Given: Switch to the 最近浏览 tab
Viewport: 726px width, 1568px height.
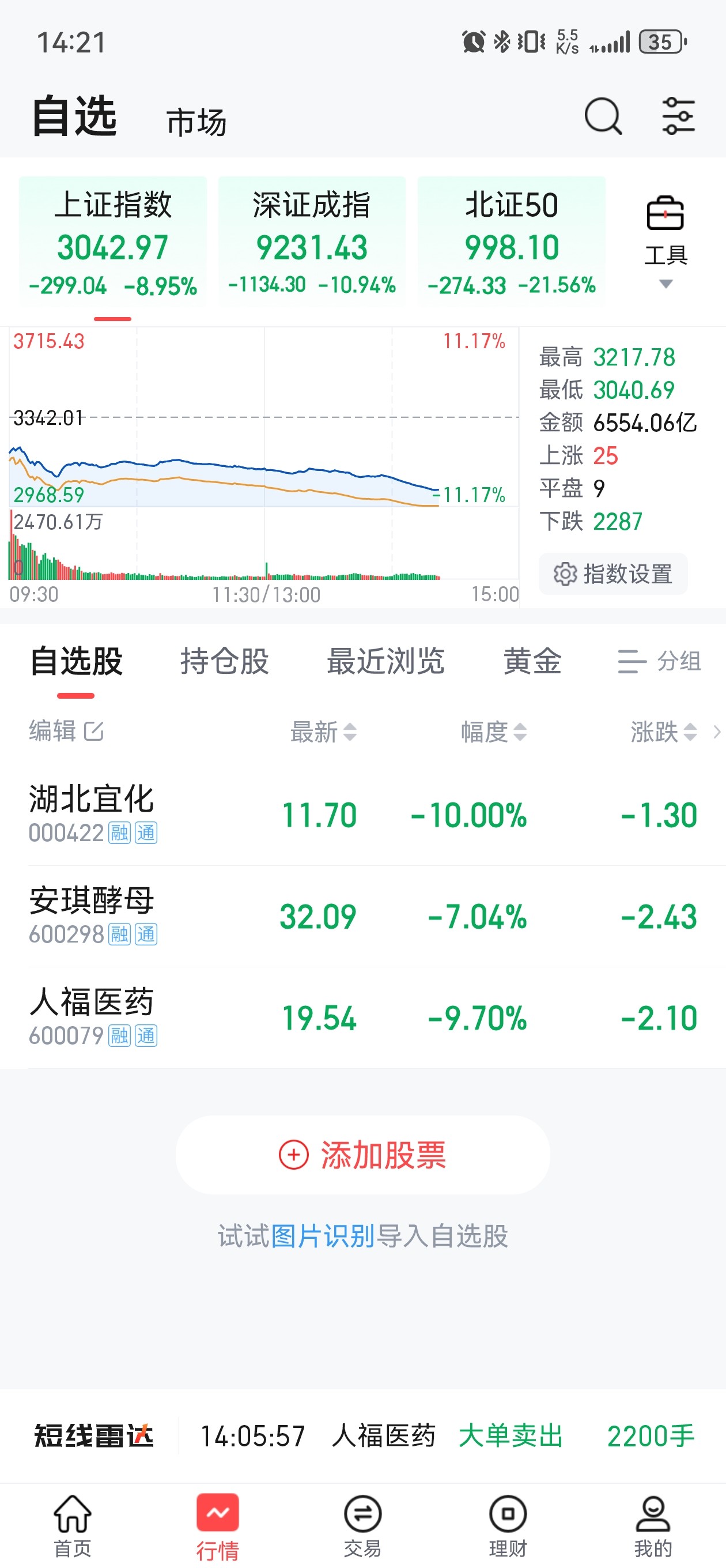Looking at the screenshot, I should pos(386,661).
